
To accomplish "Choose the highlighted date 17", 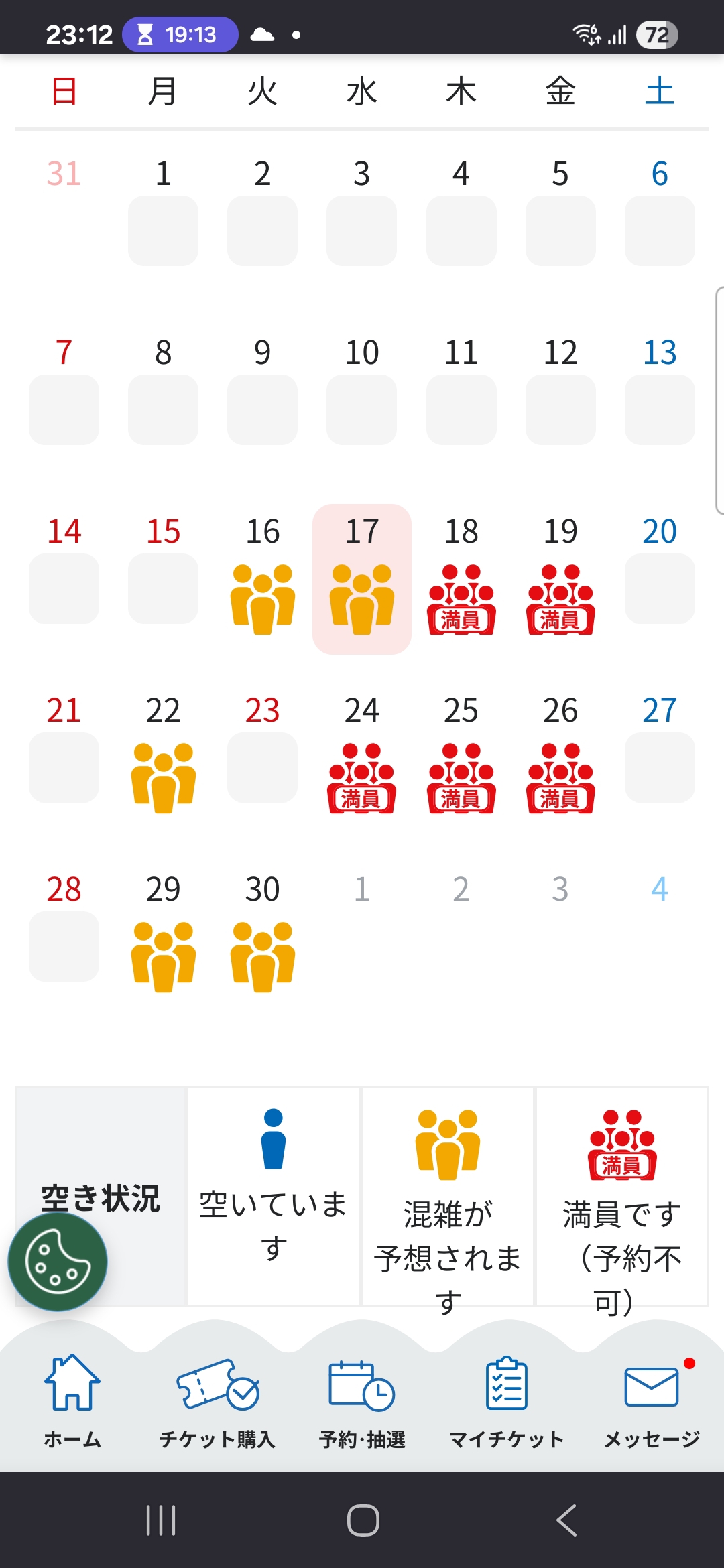I will (362, 578).
